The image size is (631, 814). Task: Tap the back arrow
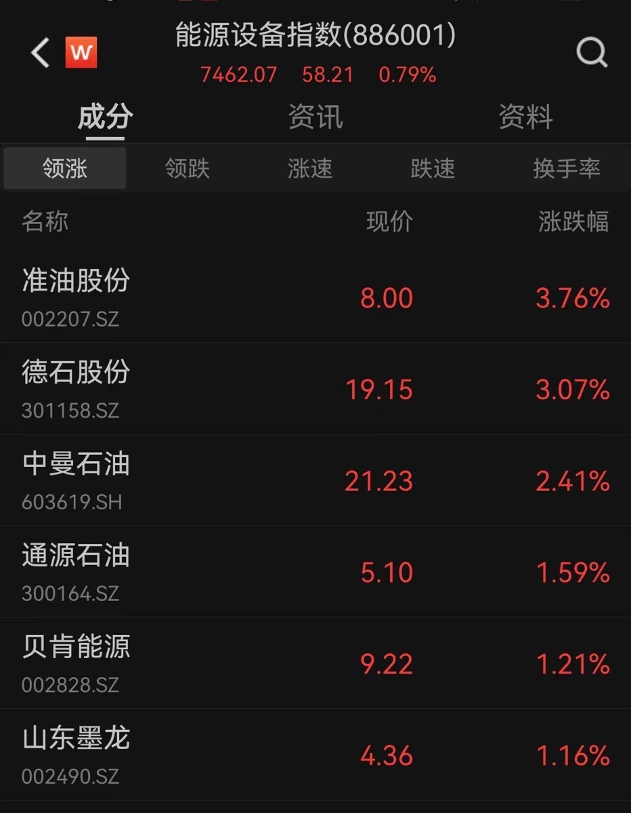pos(41,52)
